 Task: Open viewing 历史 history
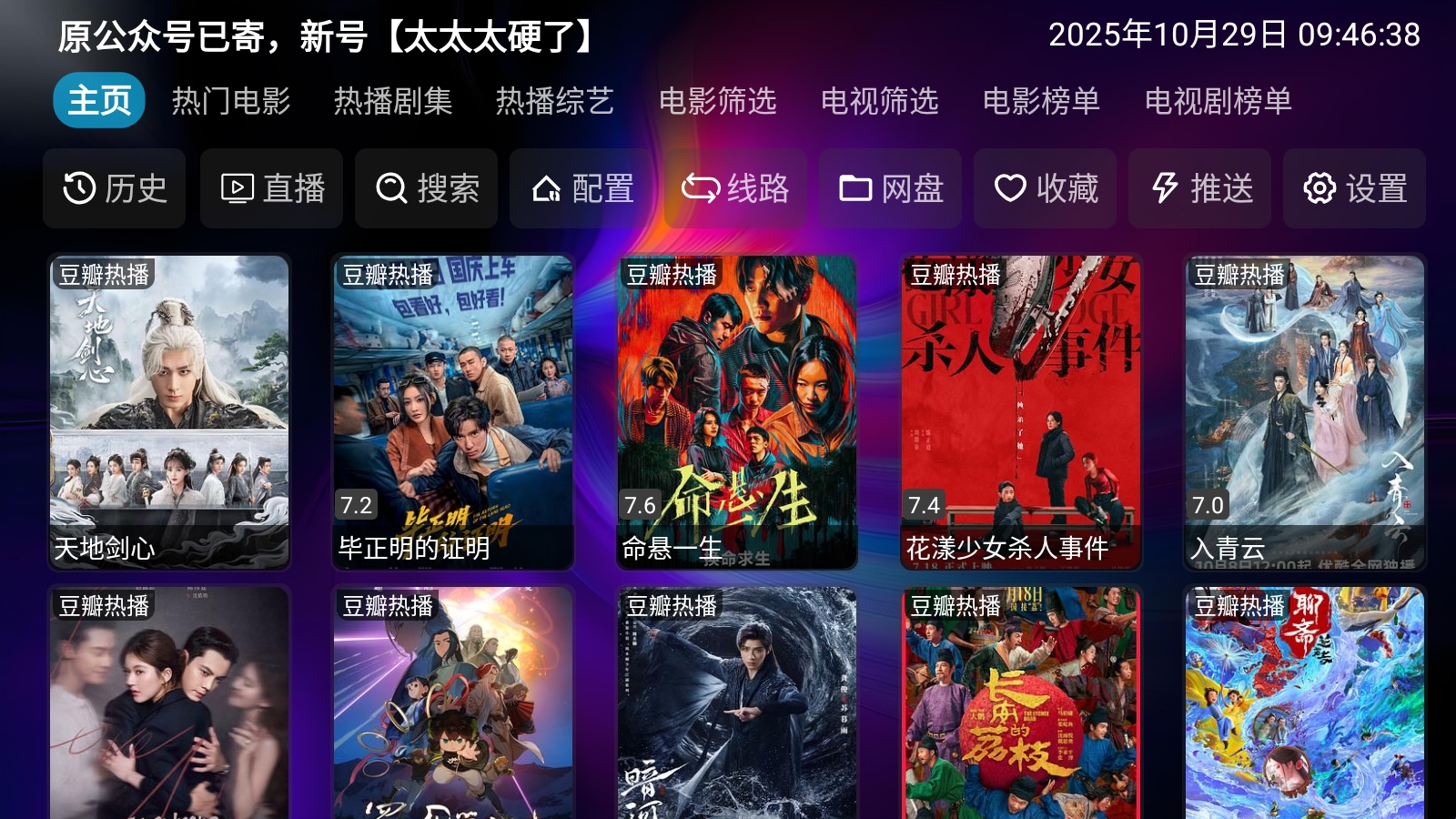pos(114,188)
